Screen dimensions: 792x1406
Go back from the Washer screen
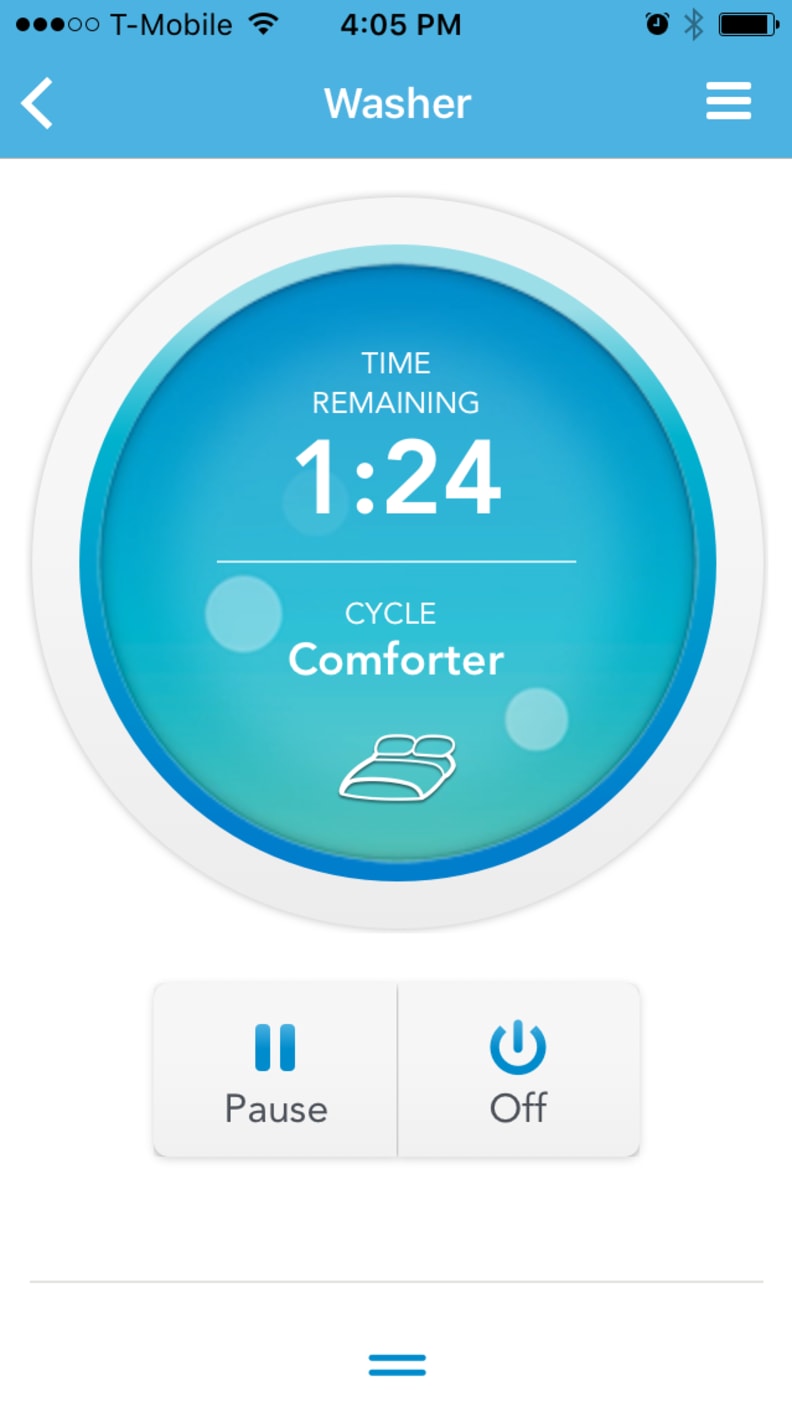[37, 103]
